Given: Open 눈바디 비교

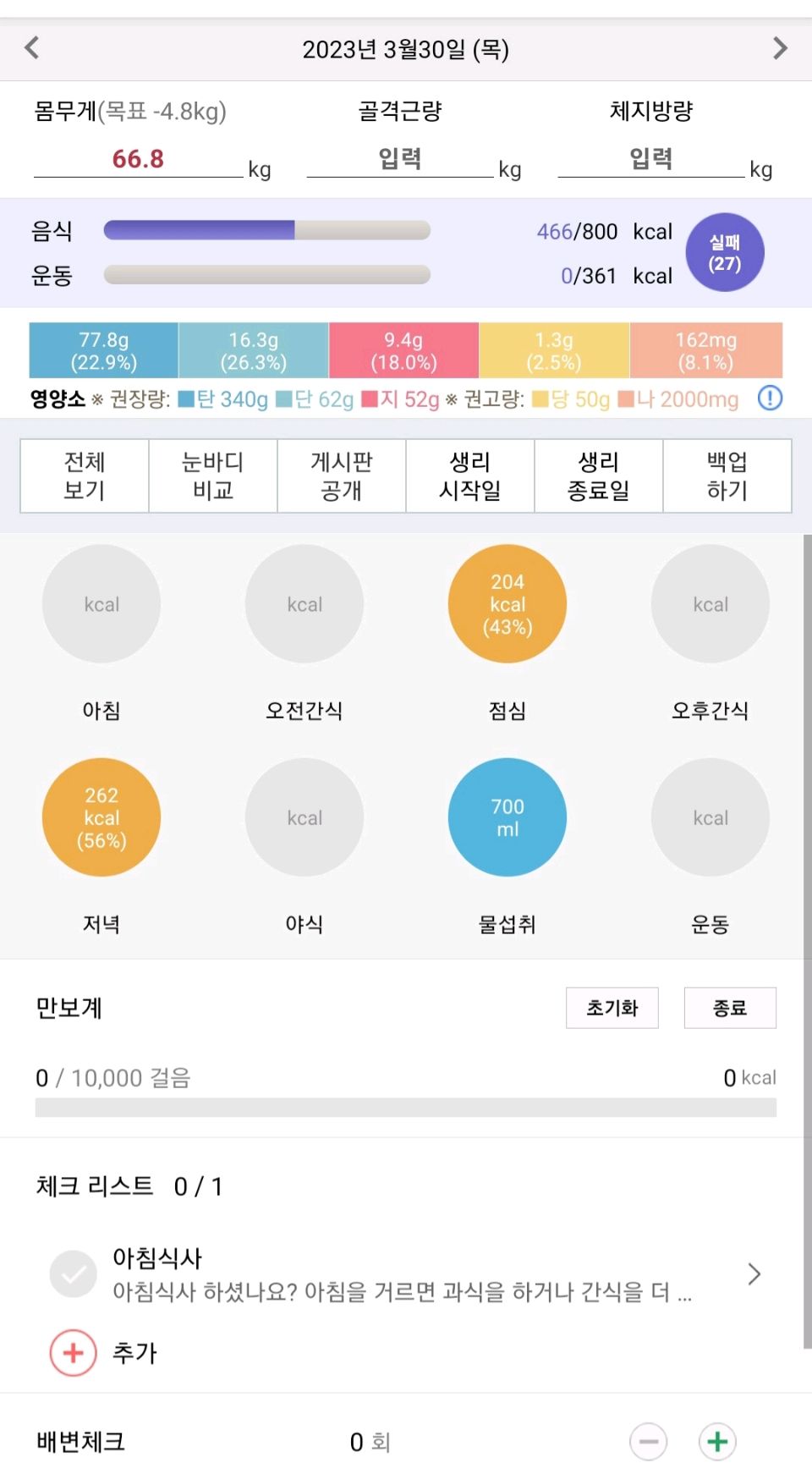Looking at the screenshot, I should [x=213, y=476].
